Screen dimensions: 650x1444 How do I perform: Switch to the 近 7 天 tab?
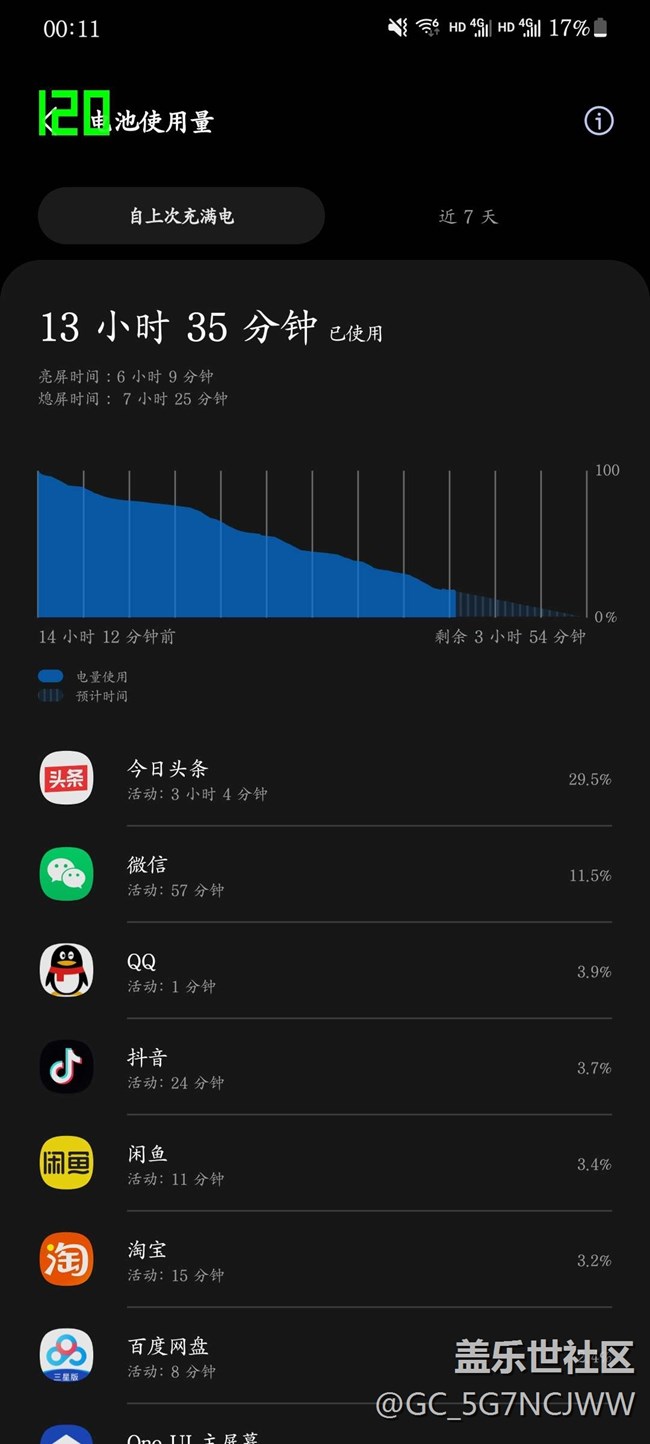pos(468,216)
